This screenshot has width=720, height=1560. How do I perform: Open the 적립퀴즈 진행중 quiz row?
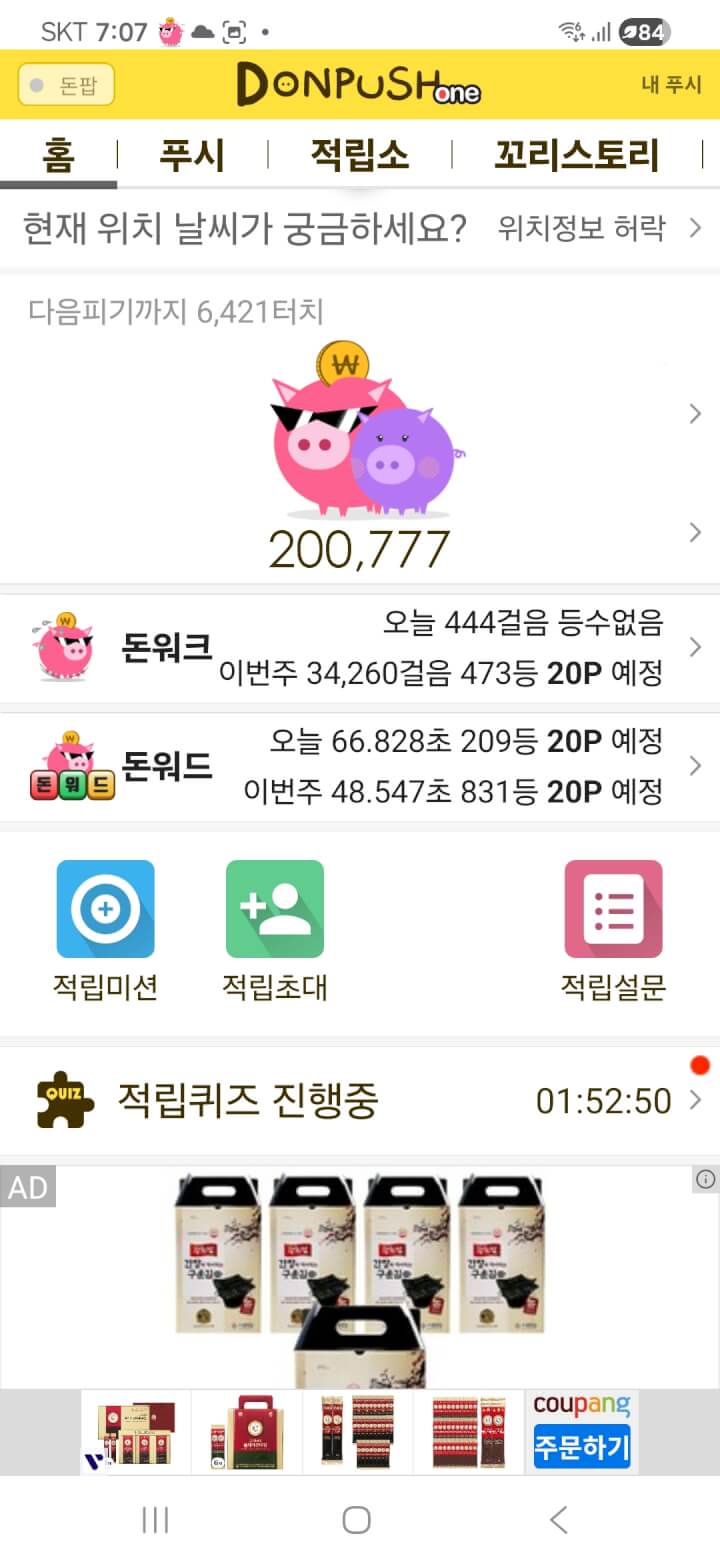click(360, 1101)
